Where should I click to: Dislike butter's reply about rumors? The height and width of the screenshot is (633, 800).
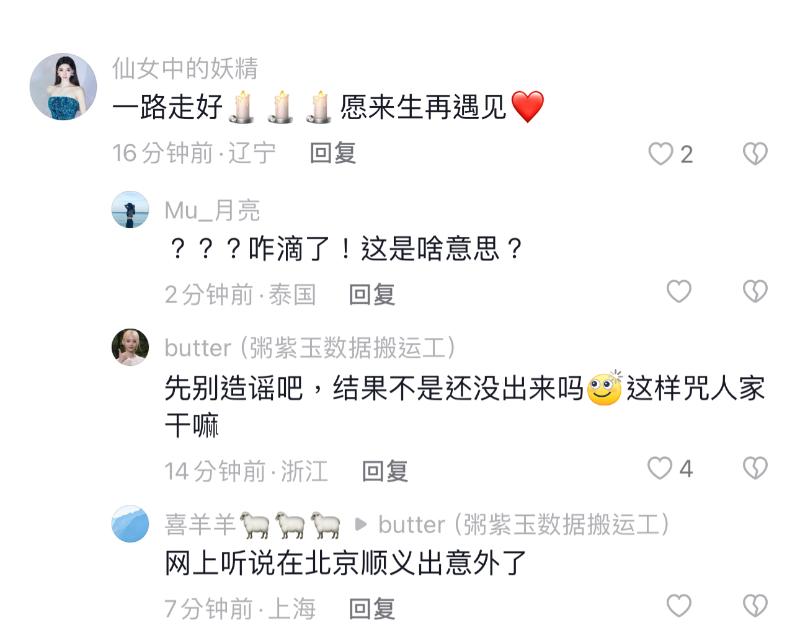(755, 467)
